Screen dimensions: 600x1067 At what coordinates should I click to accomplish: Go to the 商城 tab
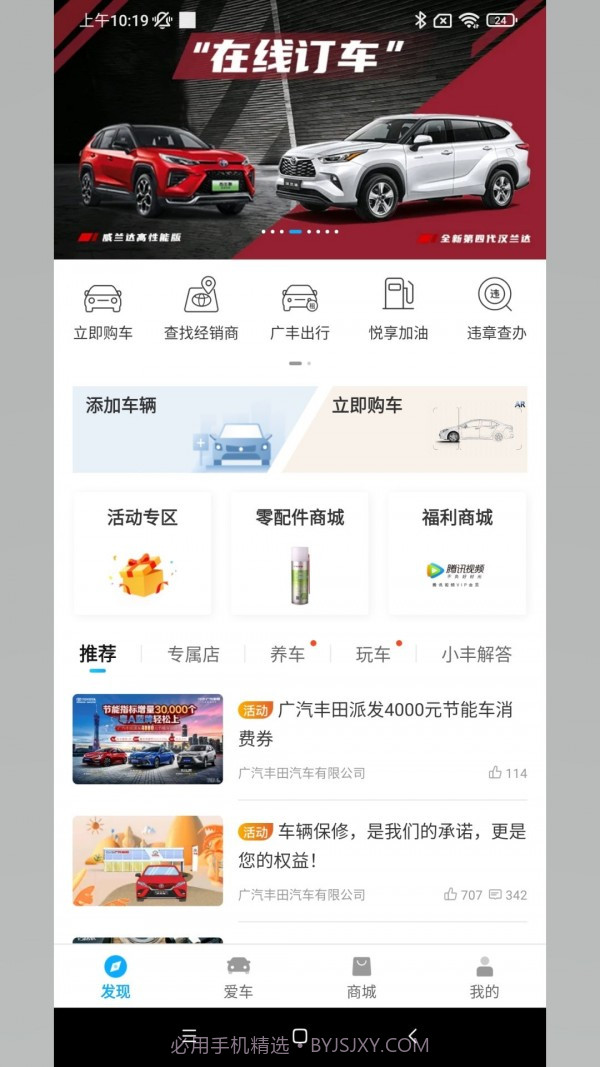(361, 977)
